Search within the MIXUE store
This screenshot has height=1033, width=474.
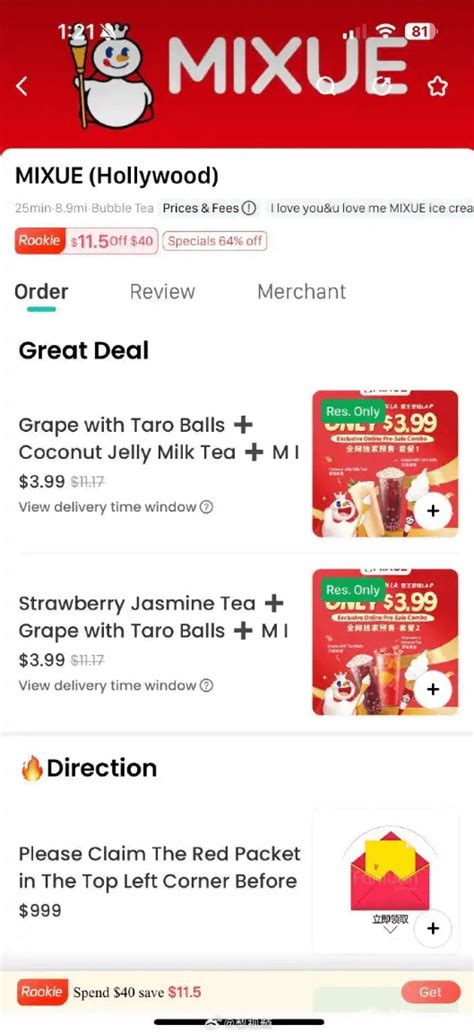[326, 86]
